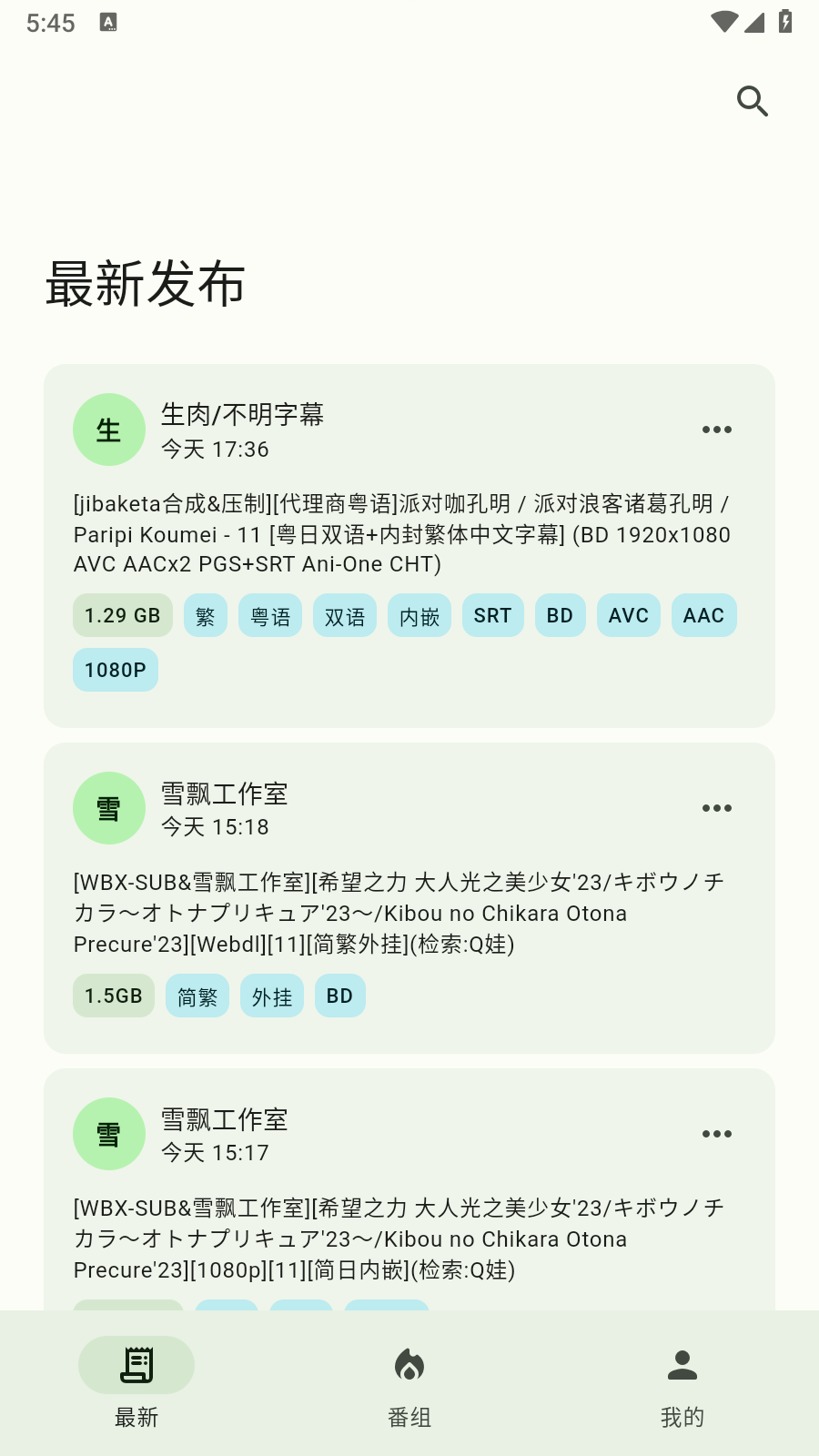This screenshot has width=819, height=1456.
Task: Tap the 生 avatar icon for 生肉/不明字幕
Action: (x=109, y=430)
